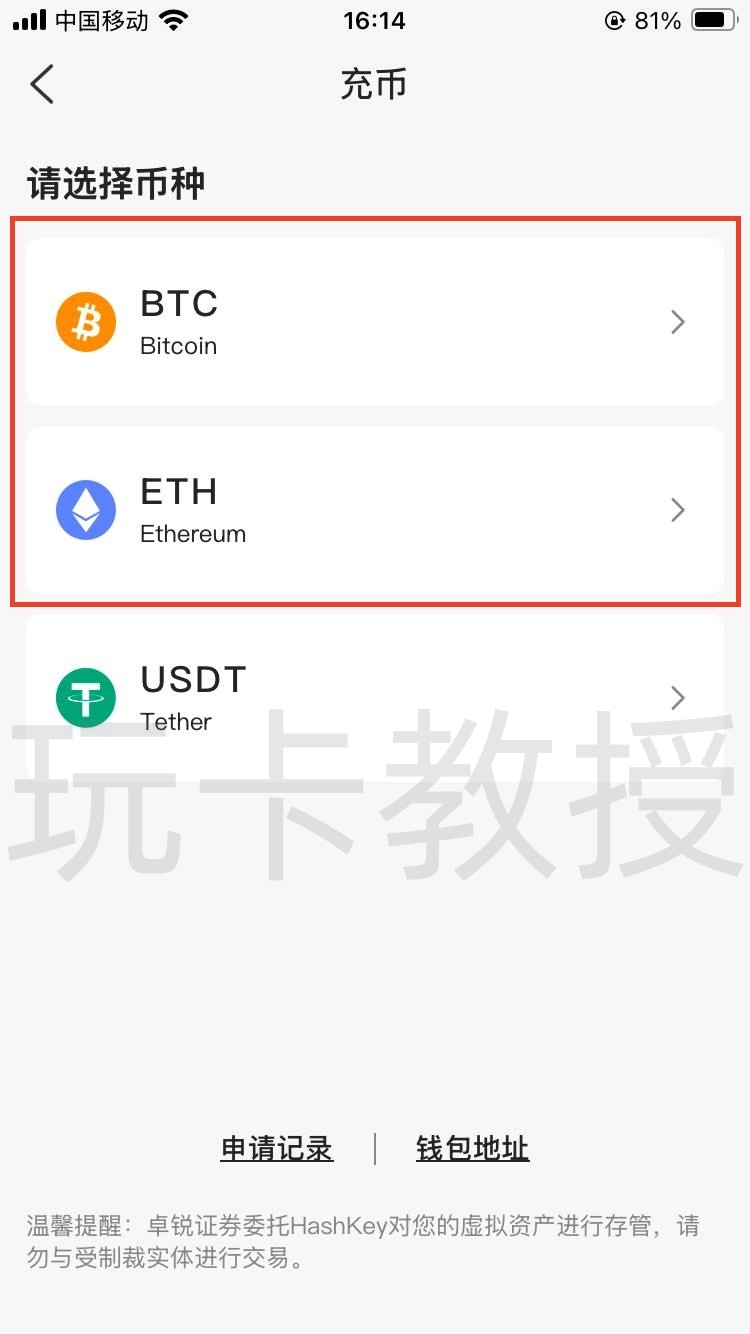
Task: Select BTC Bitcoin as deposit currency
Action: 374,322
